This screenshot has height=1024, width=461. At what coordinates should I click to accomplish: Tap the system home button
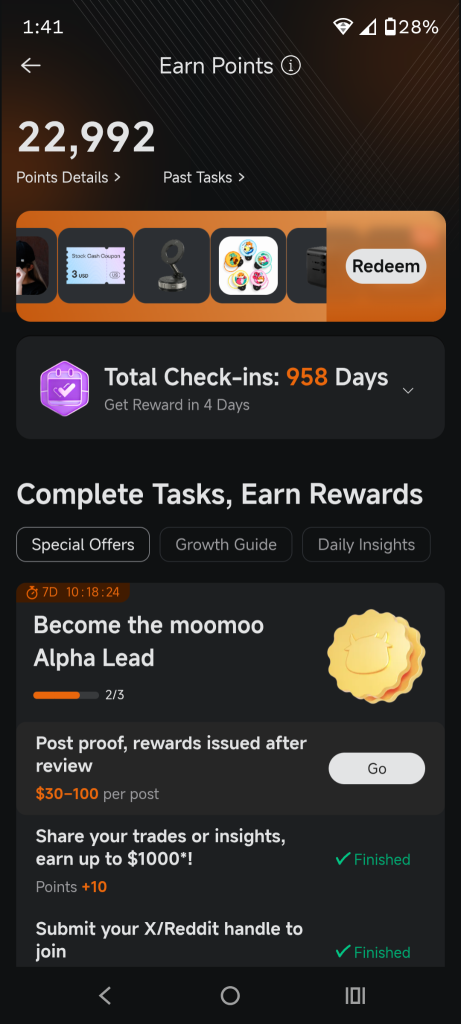pyautogui.click(x=230, y=995)
